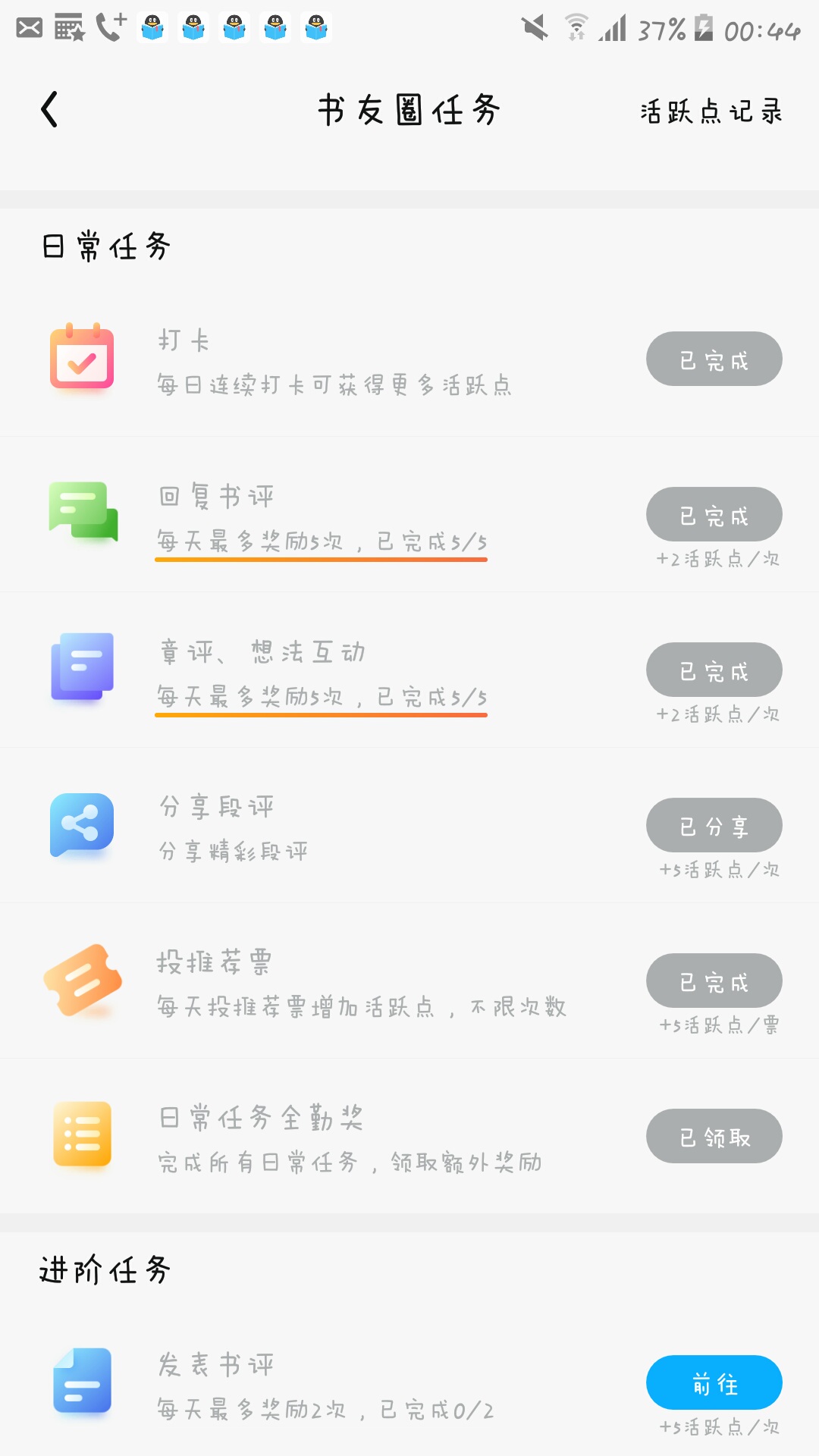Tap 已完成 button for 打卡 task

point(714,359)
